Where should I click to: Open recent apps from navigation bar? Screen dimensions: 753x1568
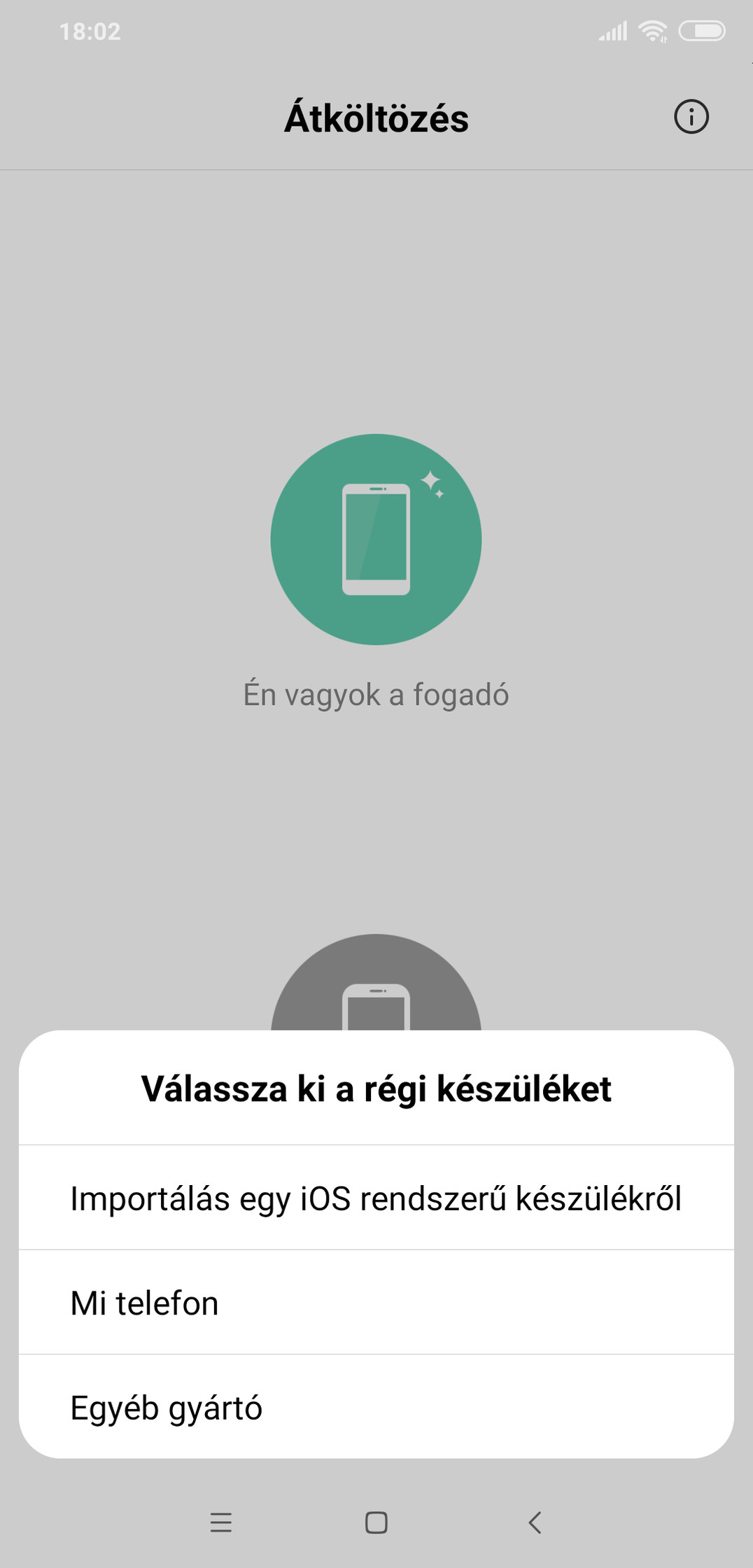click(220, 1522)
